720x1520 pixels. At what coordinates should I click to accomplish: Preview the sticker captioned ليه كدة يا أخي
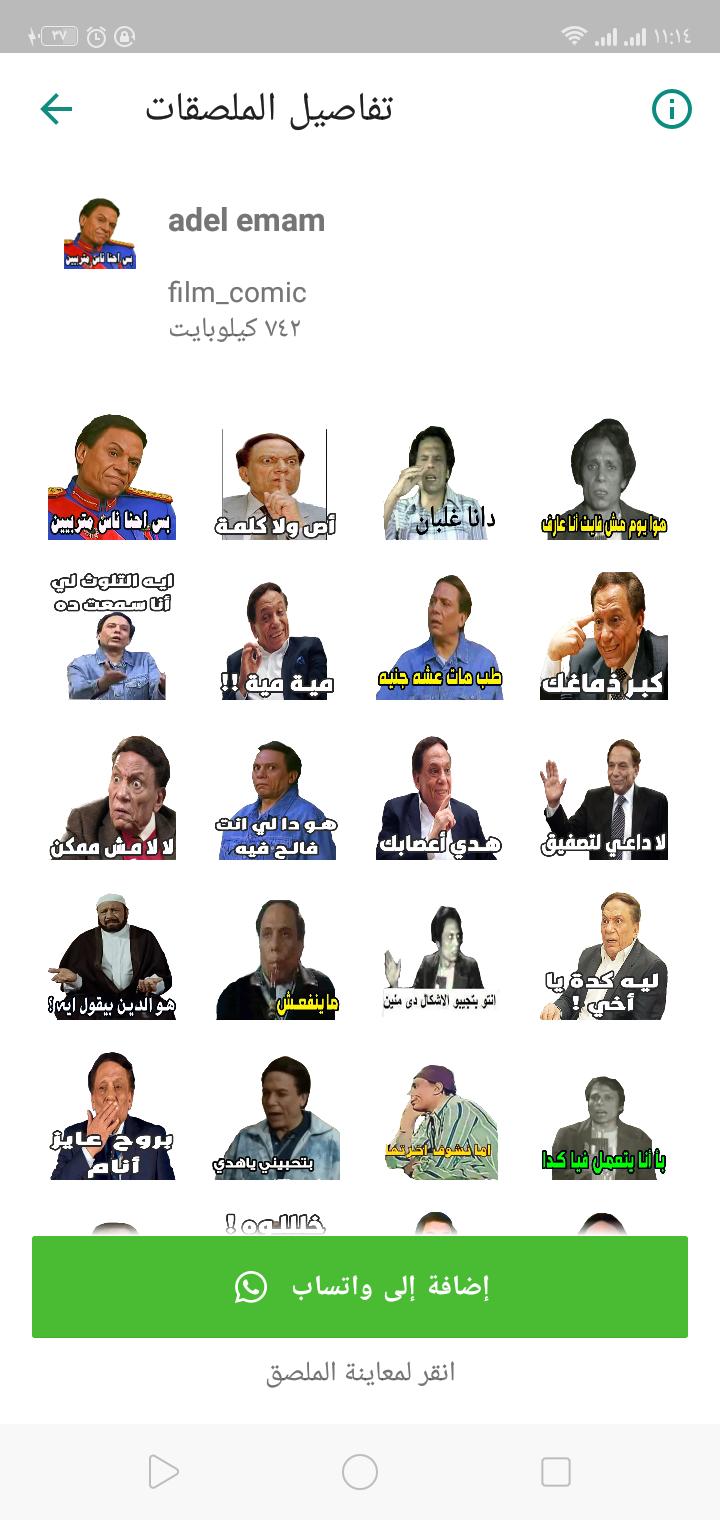604,956
